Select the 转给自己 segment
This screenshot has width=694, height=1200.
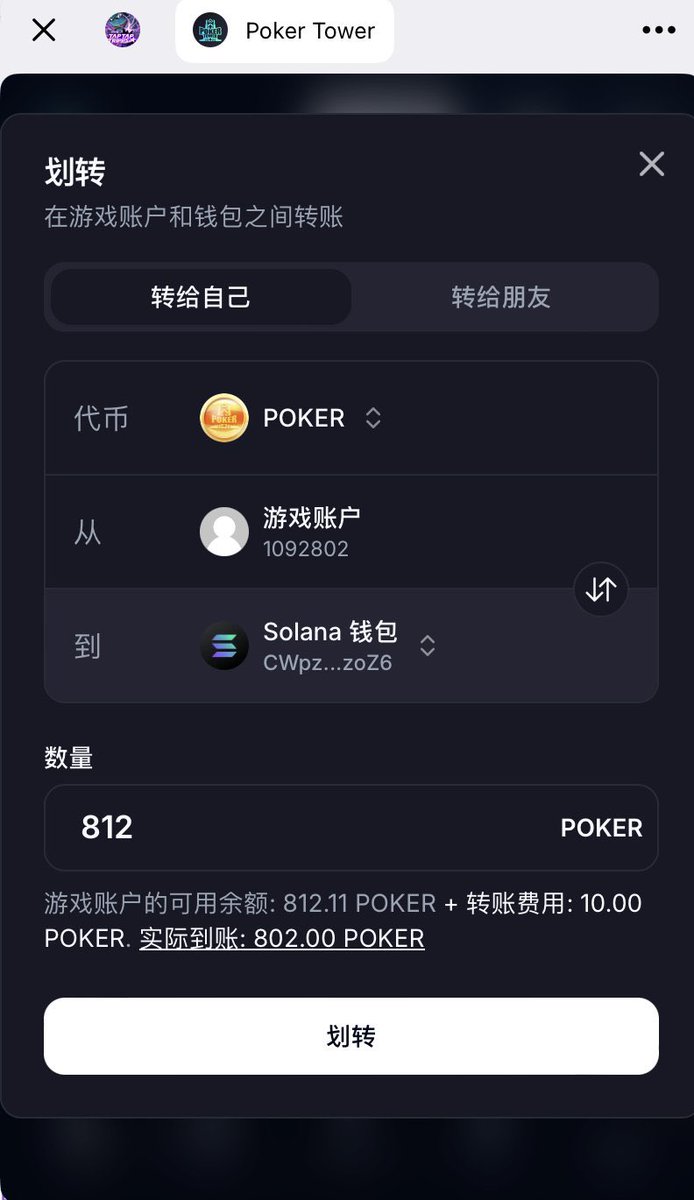point(201,297)
